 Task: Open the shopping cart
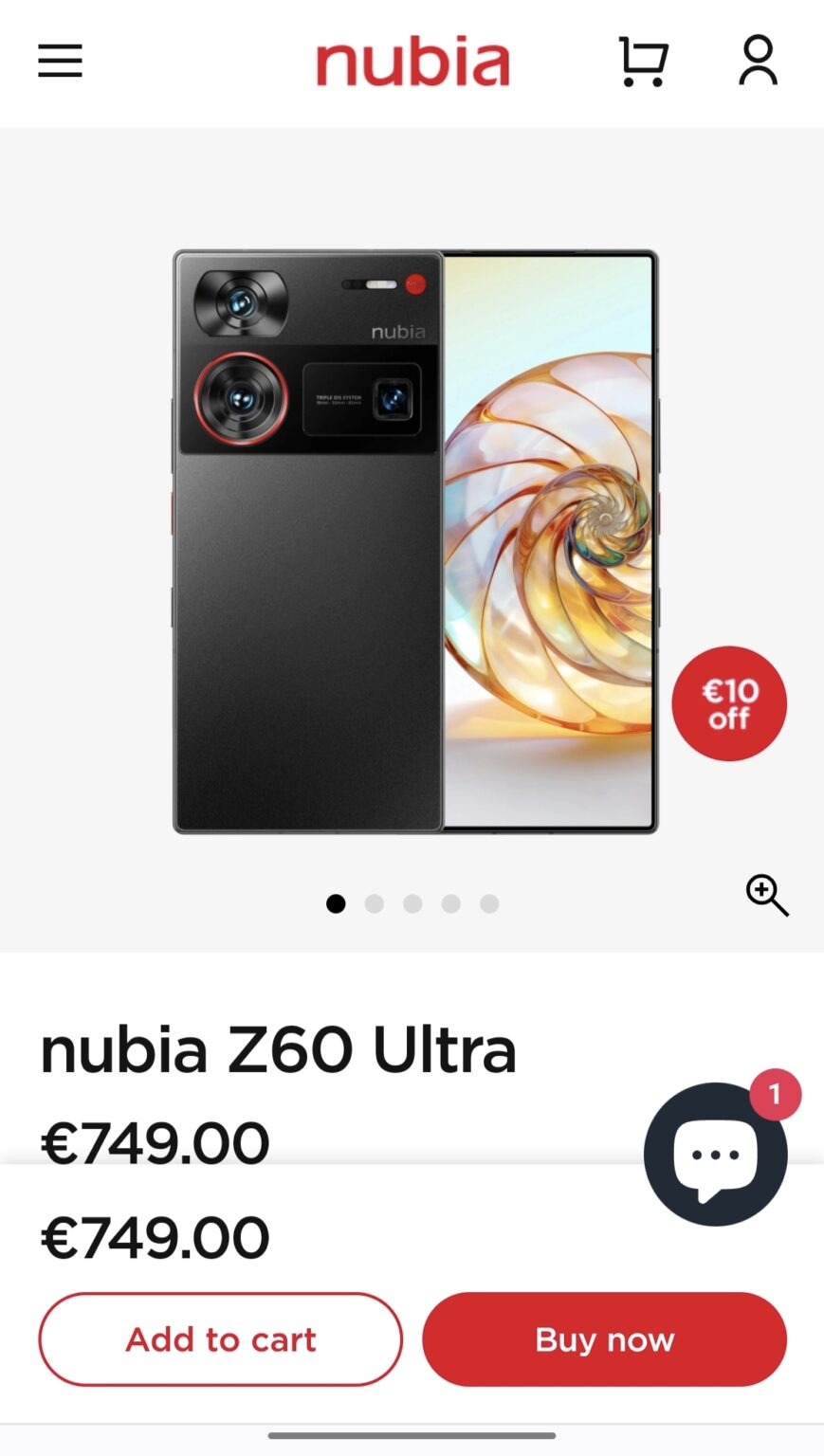tap(644, 62)
